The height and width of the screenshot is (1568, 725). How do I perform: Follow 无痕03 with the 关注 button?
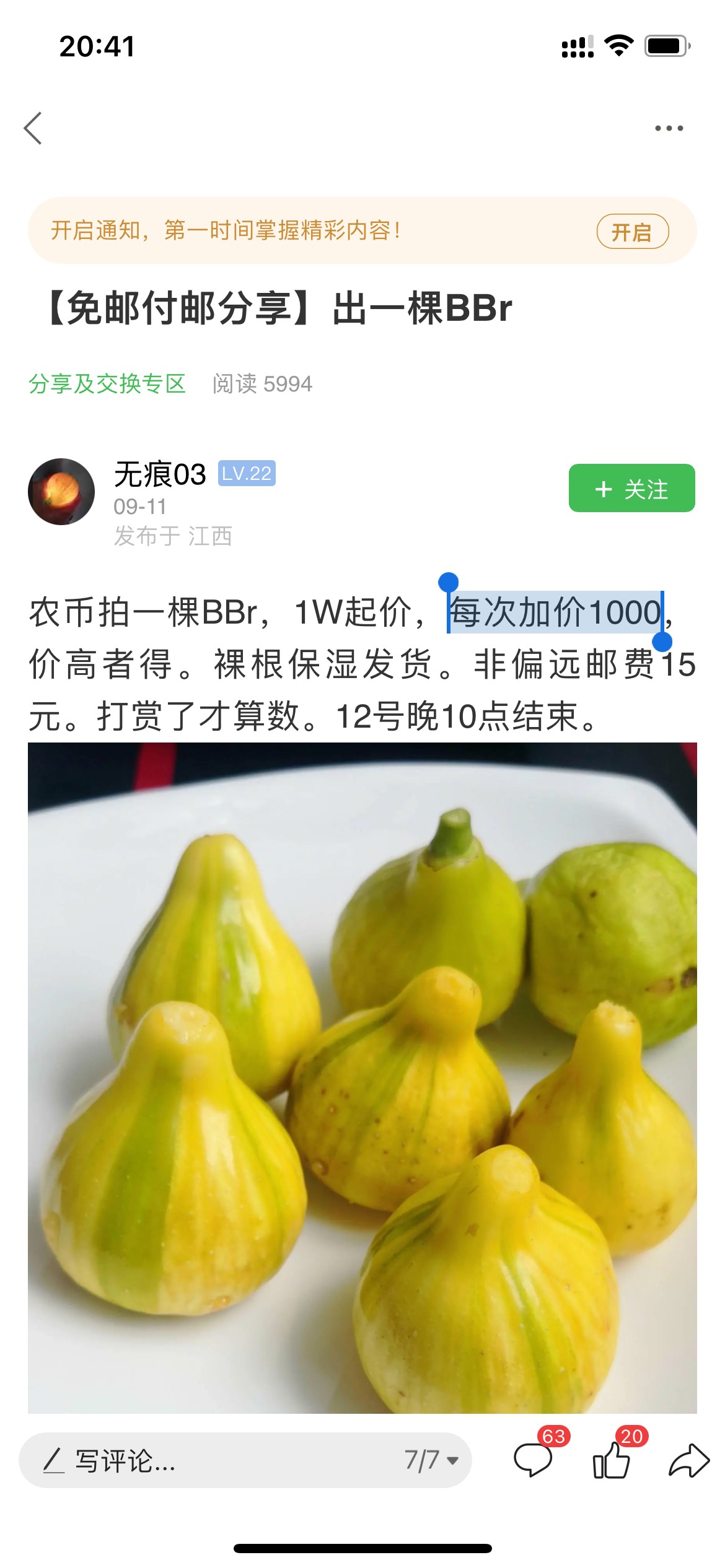point(631,489)
